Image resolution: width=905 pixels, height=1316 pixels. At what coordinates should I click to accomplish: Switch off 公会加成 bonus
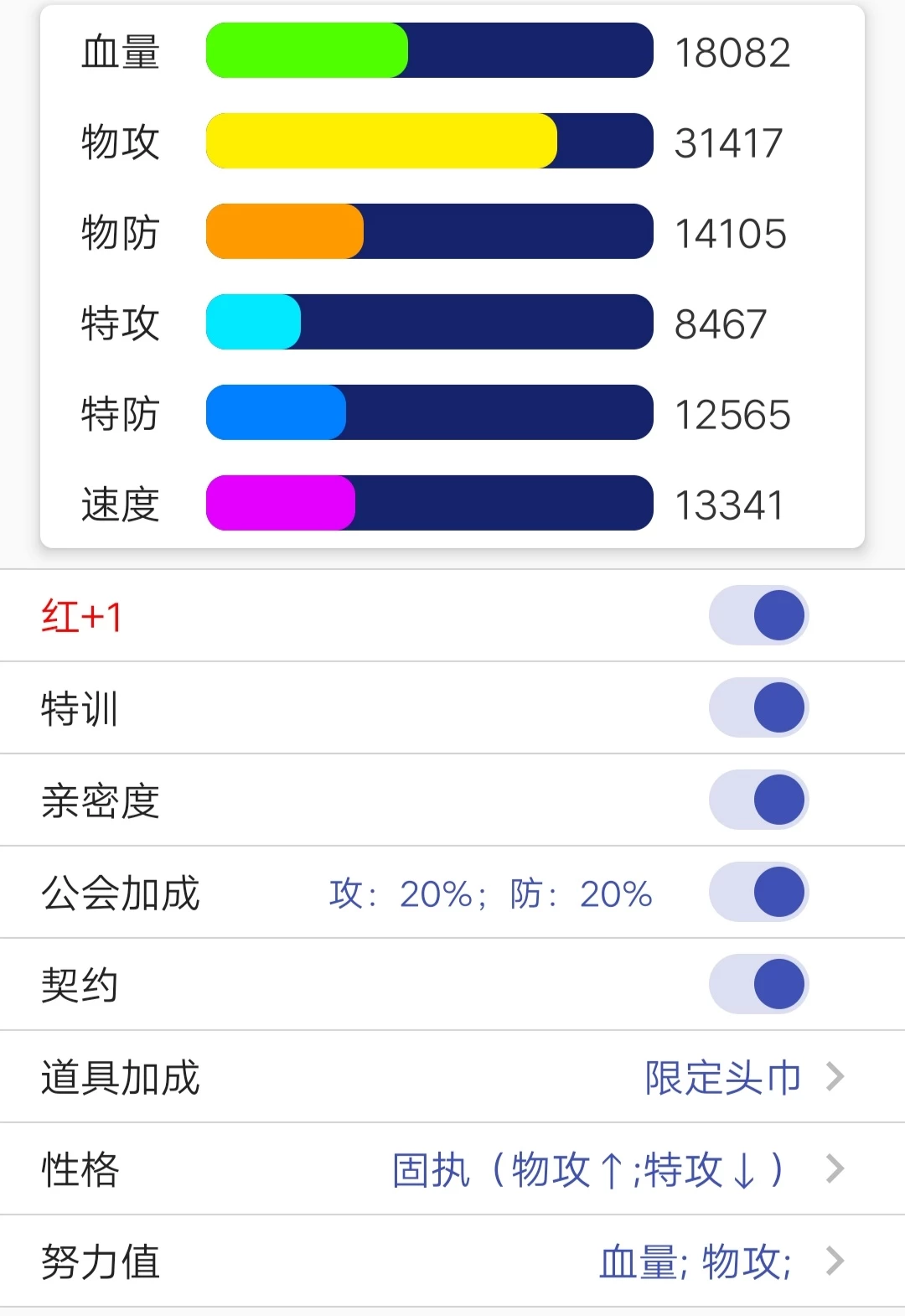coord(758,893)
